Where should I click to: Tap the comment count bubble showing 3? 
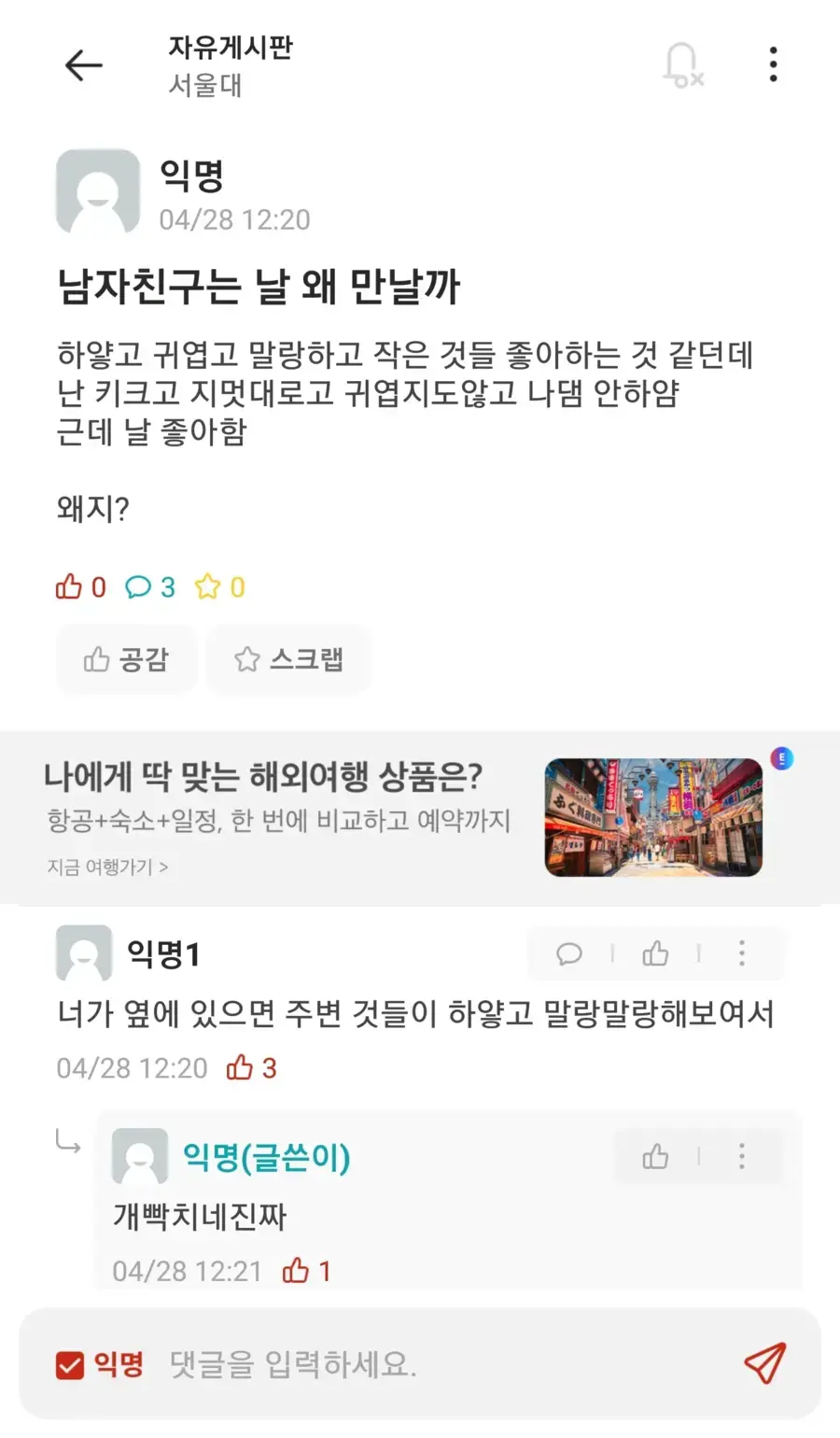point(149,587)
